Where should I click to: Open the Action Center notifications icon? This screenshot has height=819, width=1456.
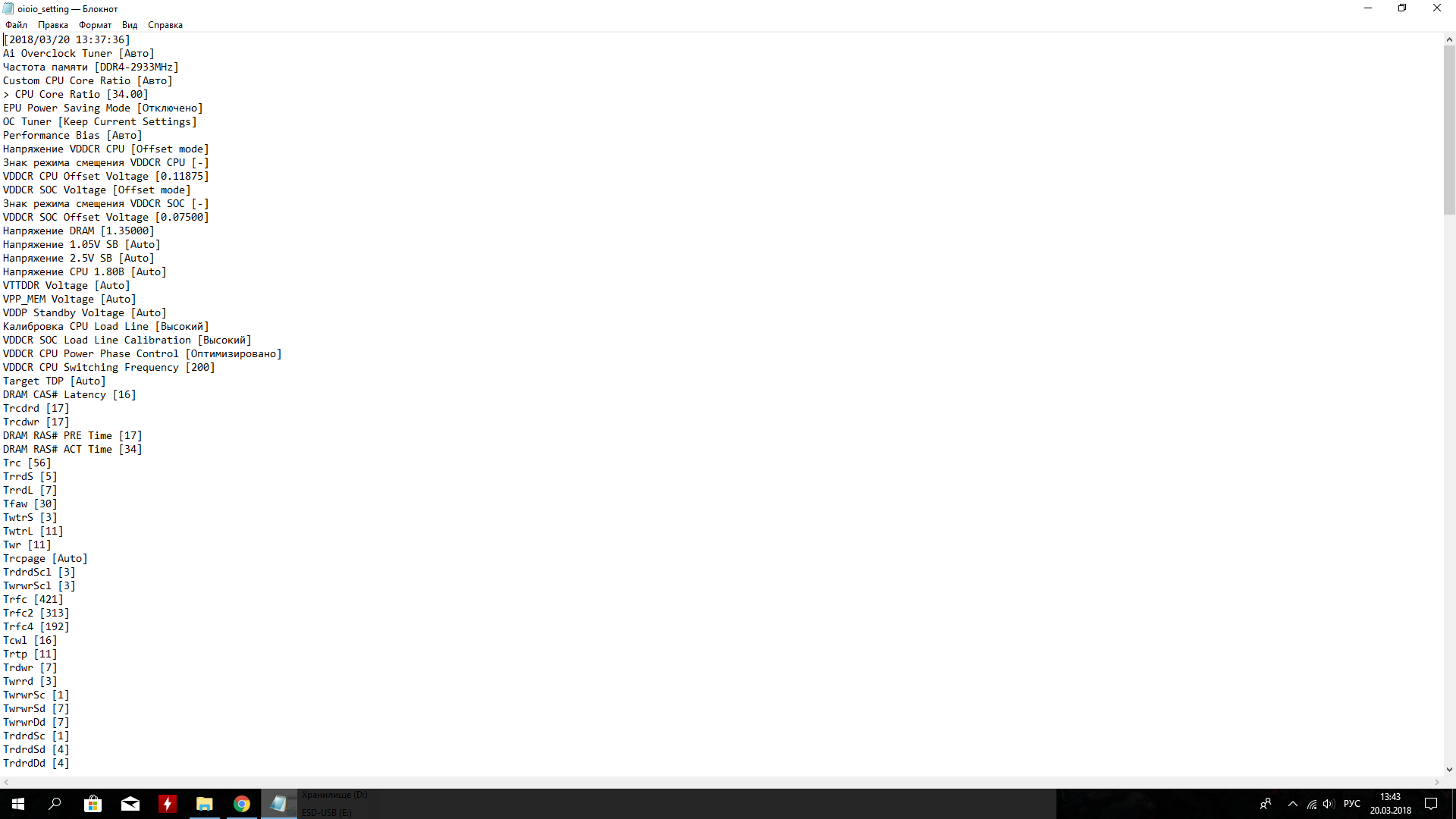click(1431, 804)
